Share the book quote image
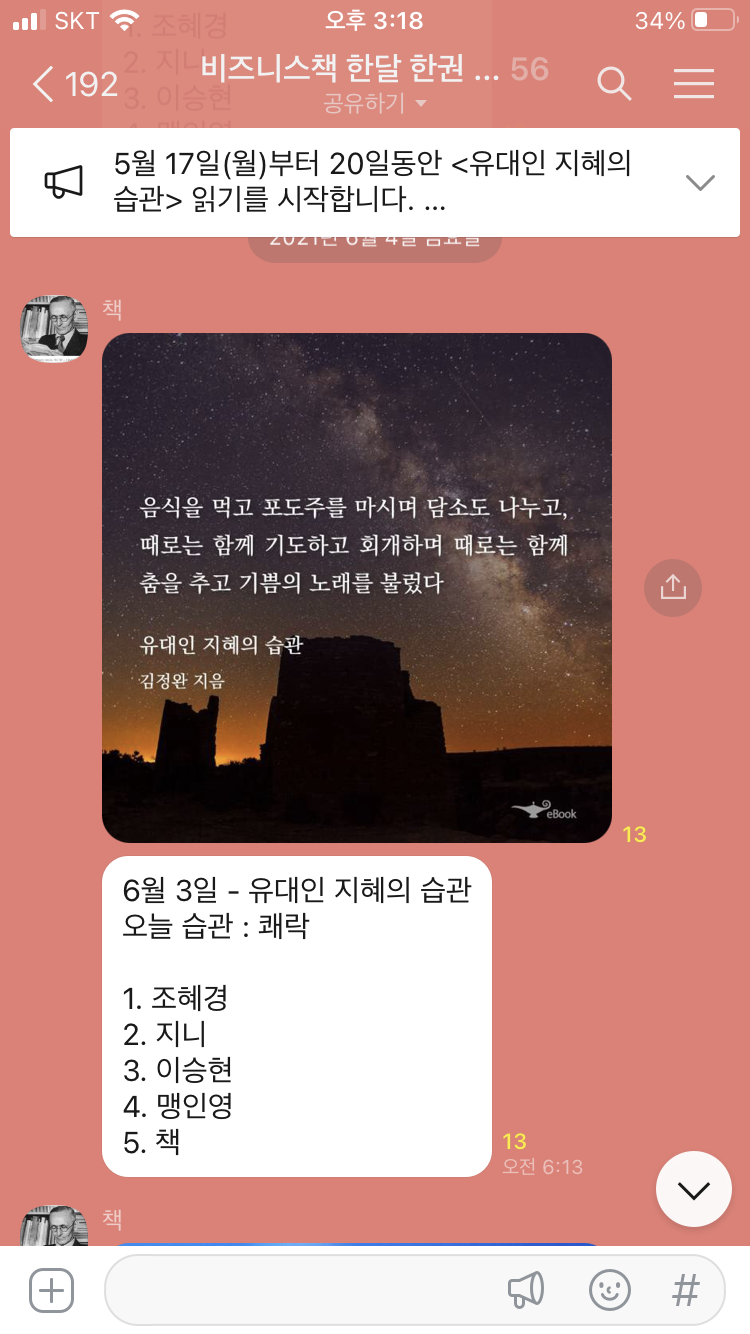 pos(673,587)
